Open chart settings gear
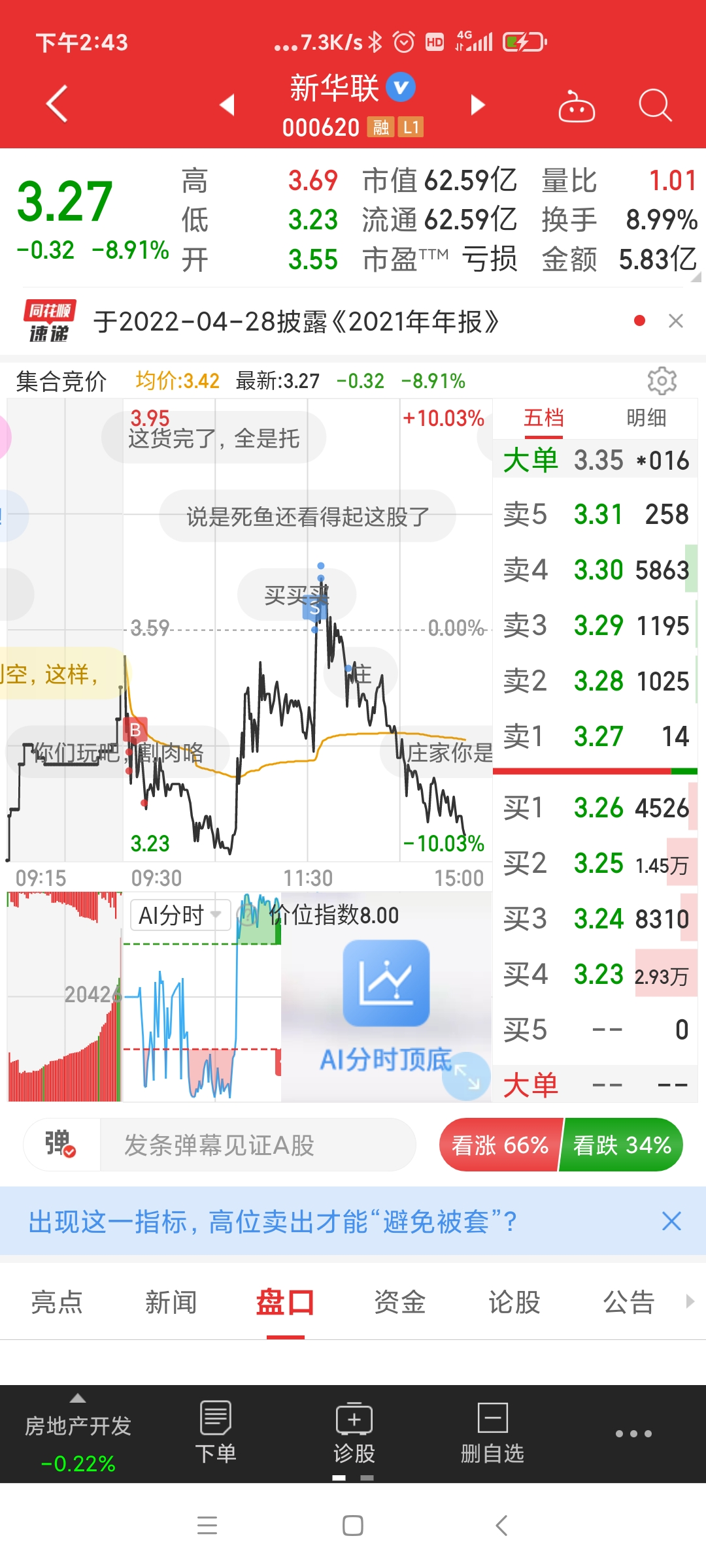Screen dimensions: 706x1568 662,380
